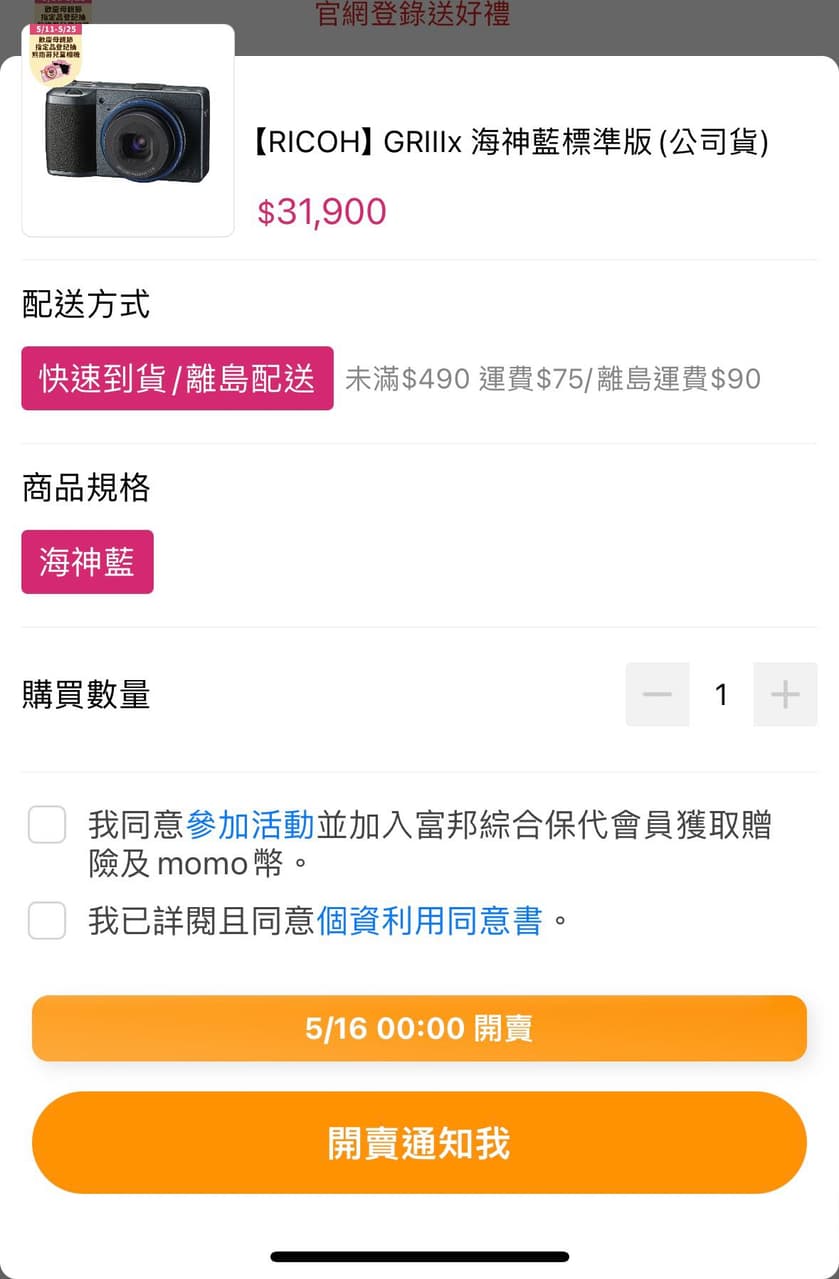Screen dimensions: 839x1279
Task: Tap the 配送方式 section heading
Action: (84, 306)
